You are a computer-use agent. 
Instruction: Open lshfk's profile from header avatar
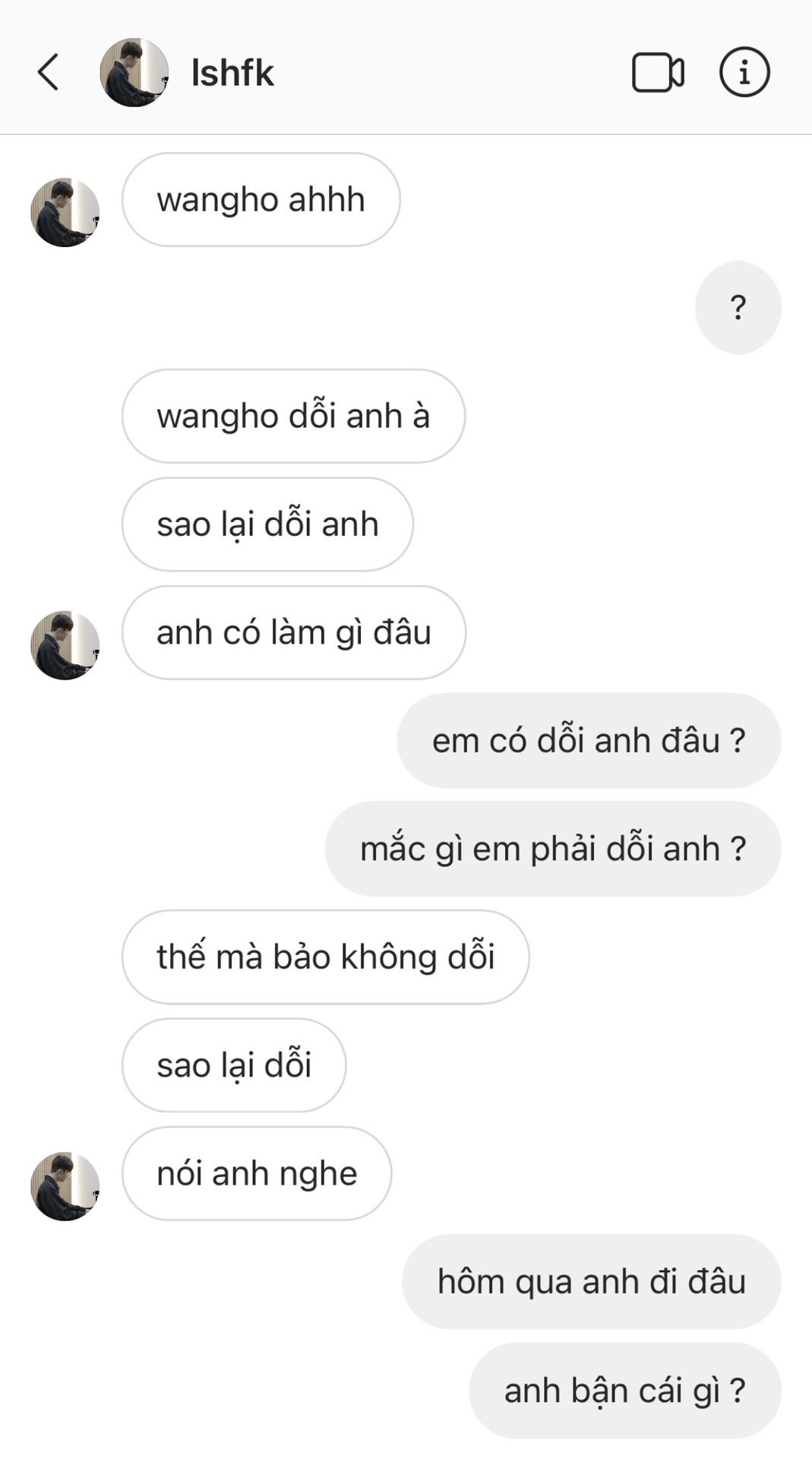134,73
